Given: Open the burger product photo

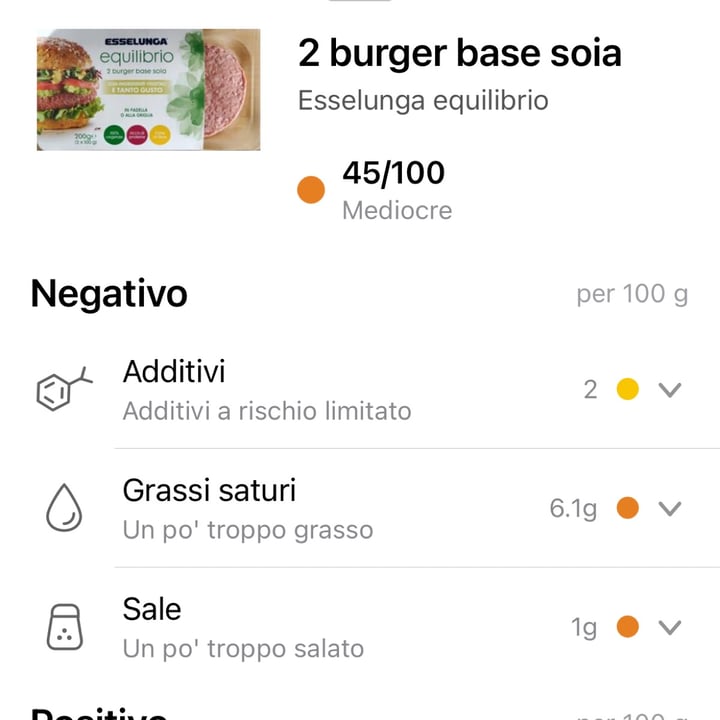Looking at the screenshot, I should point(148,90).
